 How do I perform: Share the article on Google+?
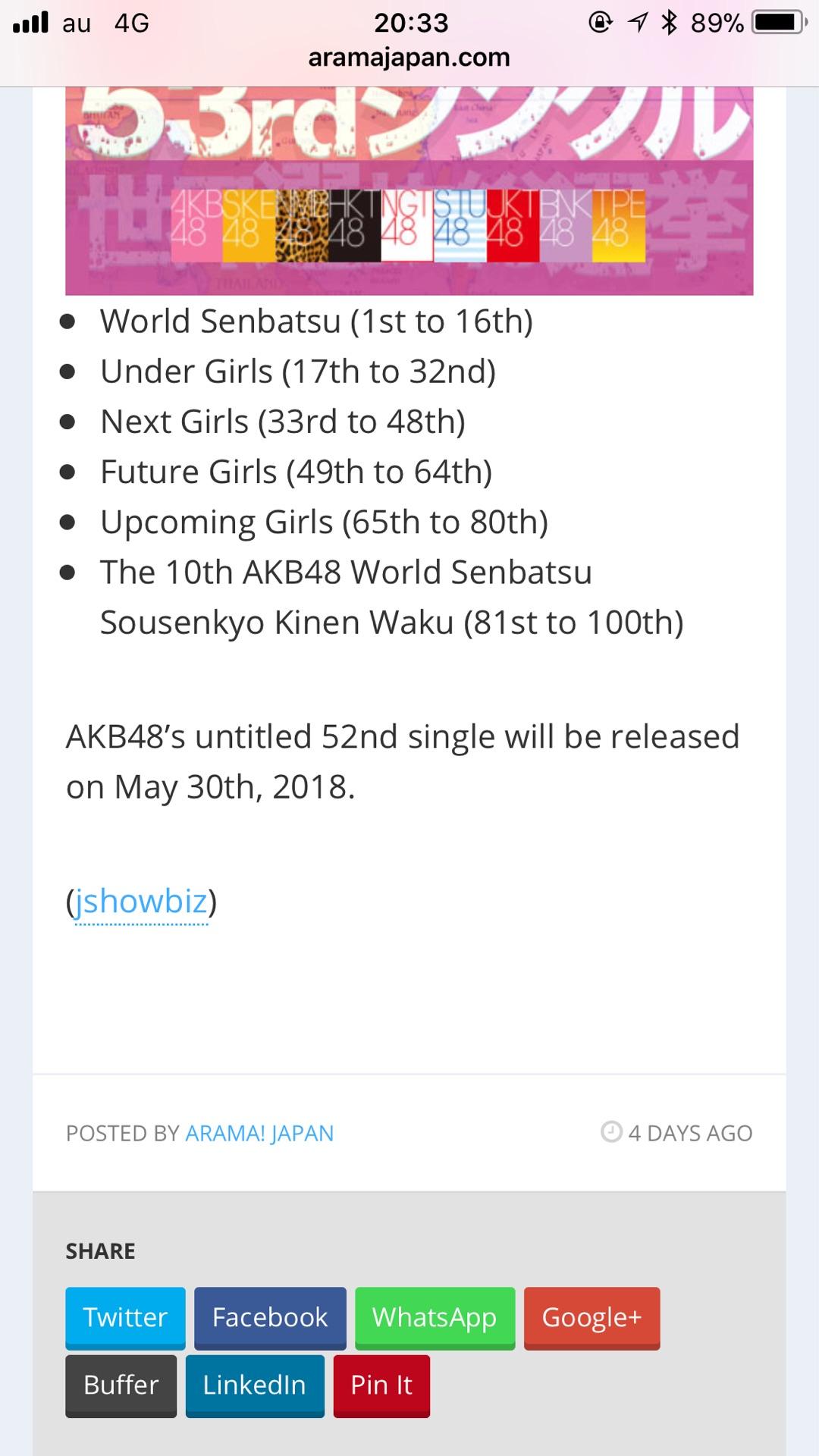(591, 1318)
